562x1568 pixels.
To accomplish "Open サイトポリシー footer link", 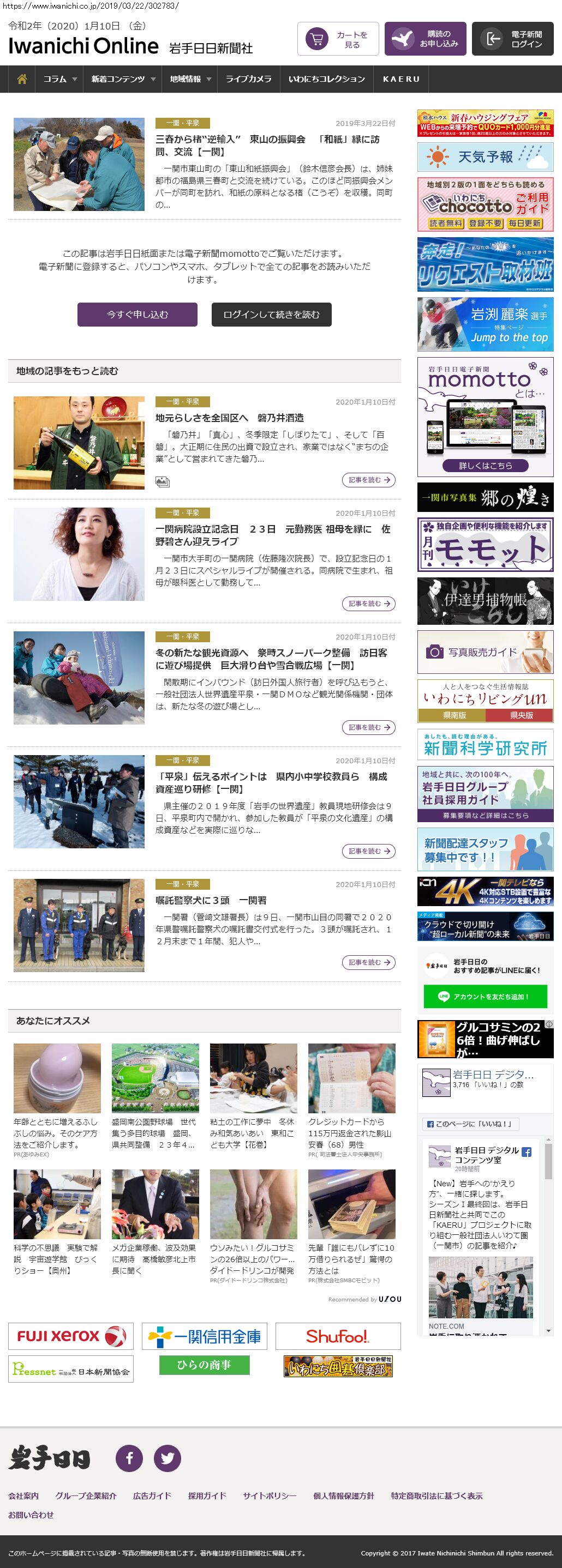I will 269,1495.
